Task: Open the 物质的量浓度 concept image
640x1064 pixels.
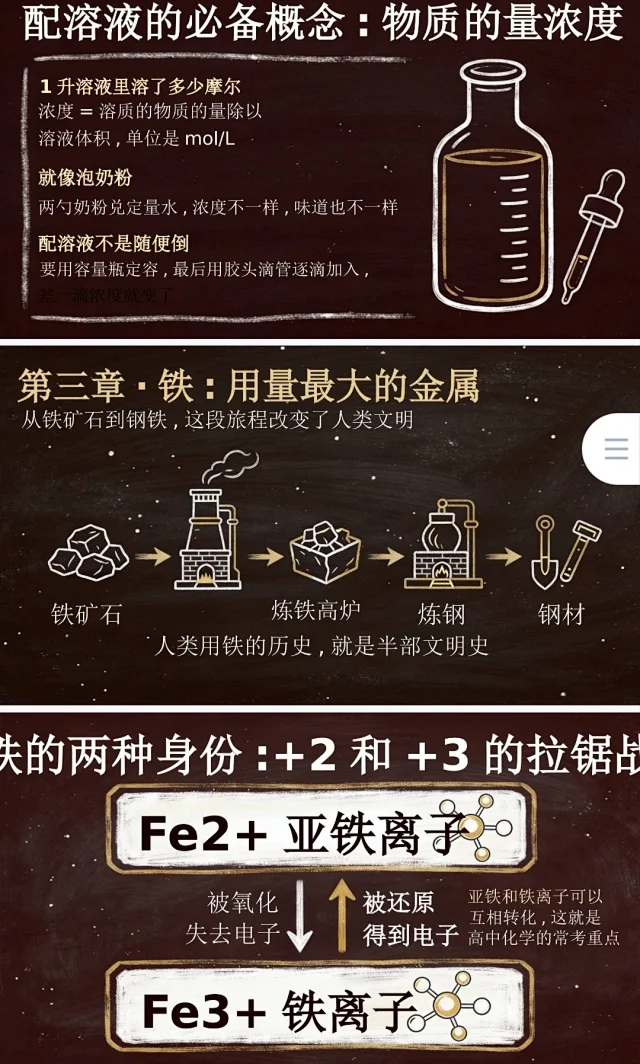Action: (x=320, y=168)
